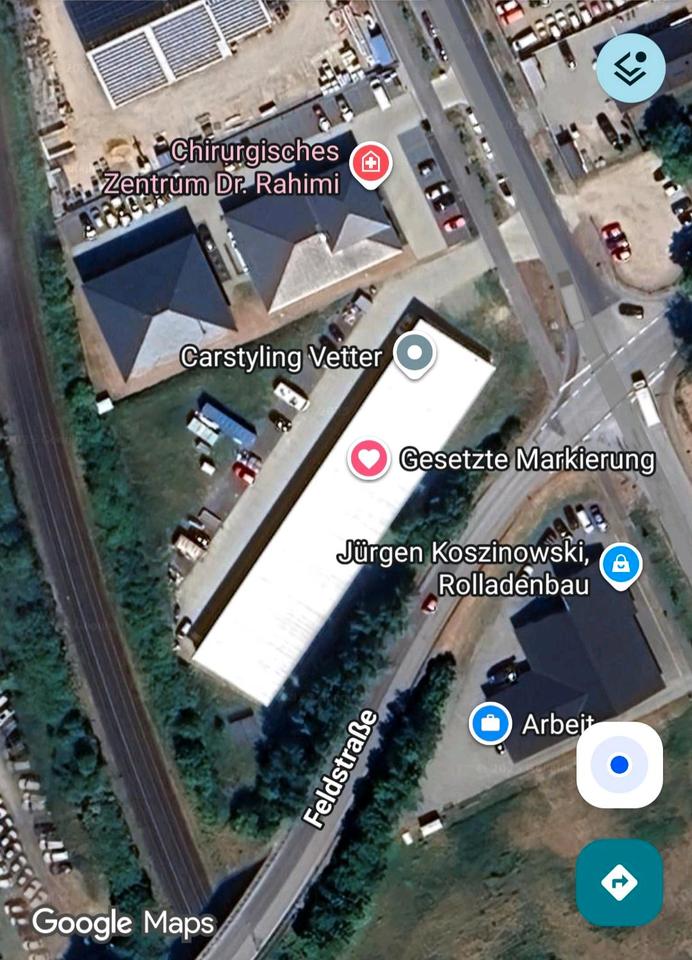Open Chirurgisches Zentrum Dr. Rahimi place marker

click(x=371, y=163)
